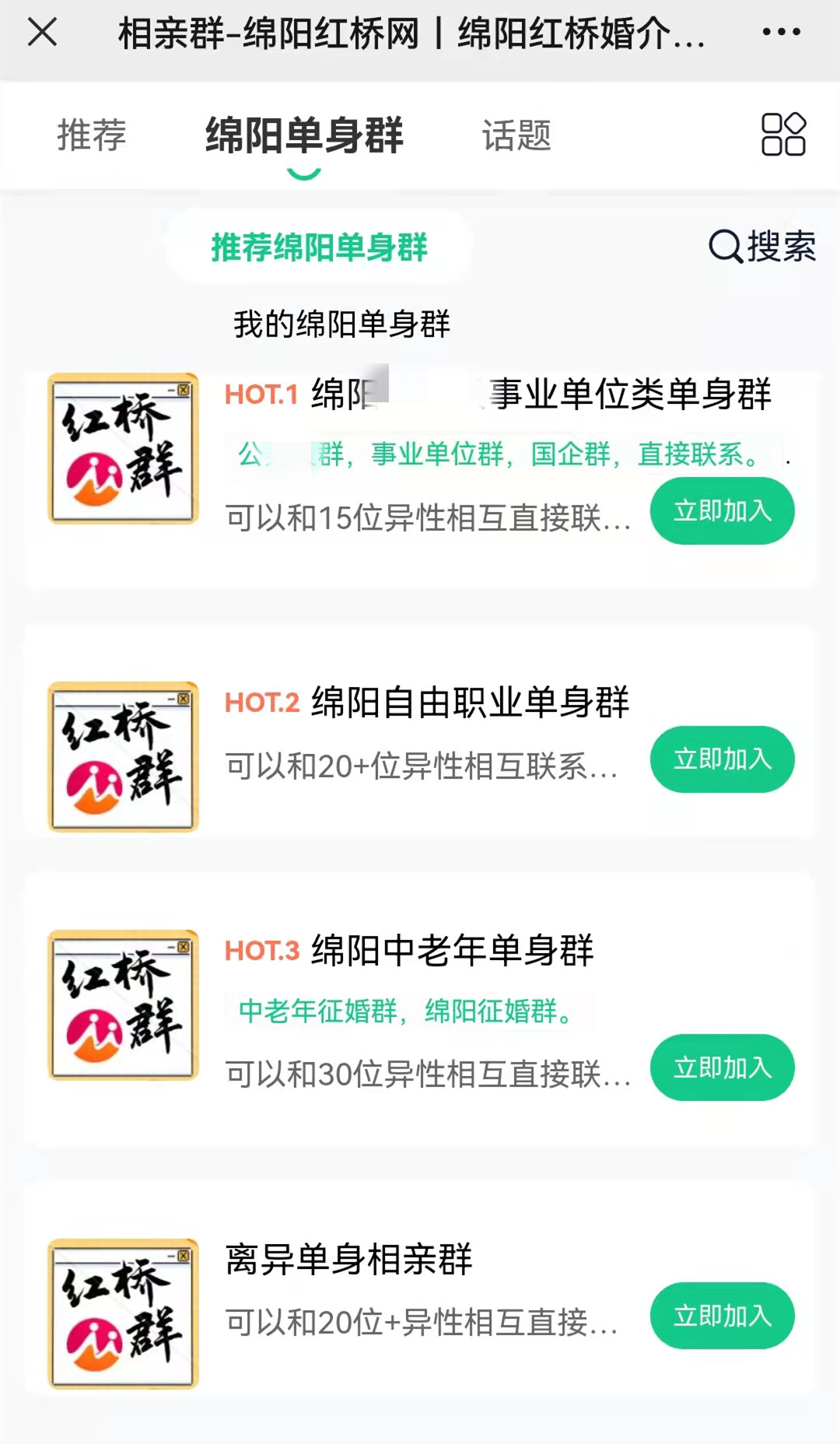This screenshot has width=840, height=1444.
Task: Open the 离异单身相亲群 card
Action: [420, 1288]
